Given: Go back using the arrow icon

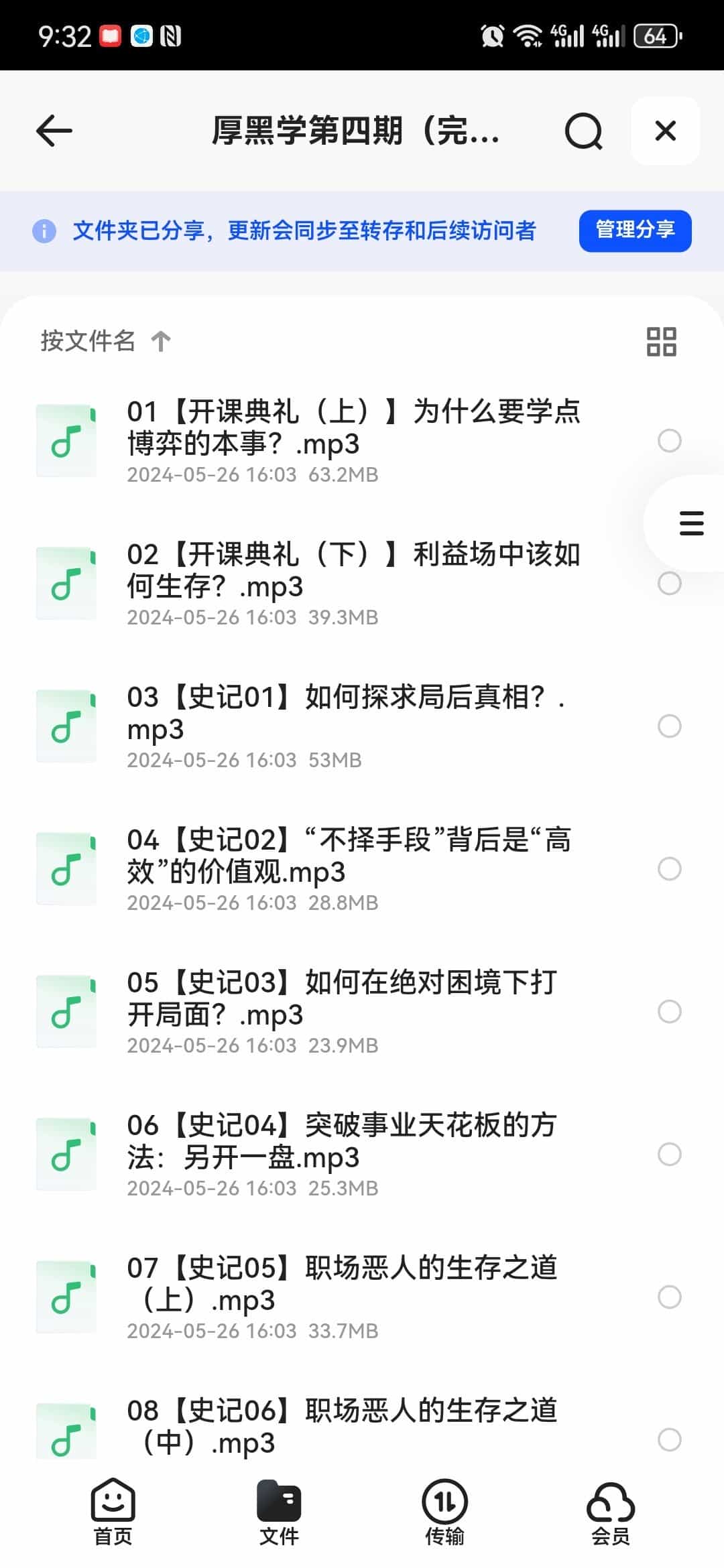Looking at the screenshot, I should 54,131.
